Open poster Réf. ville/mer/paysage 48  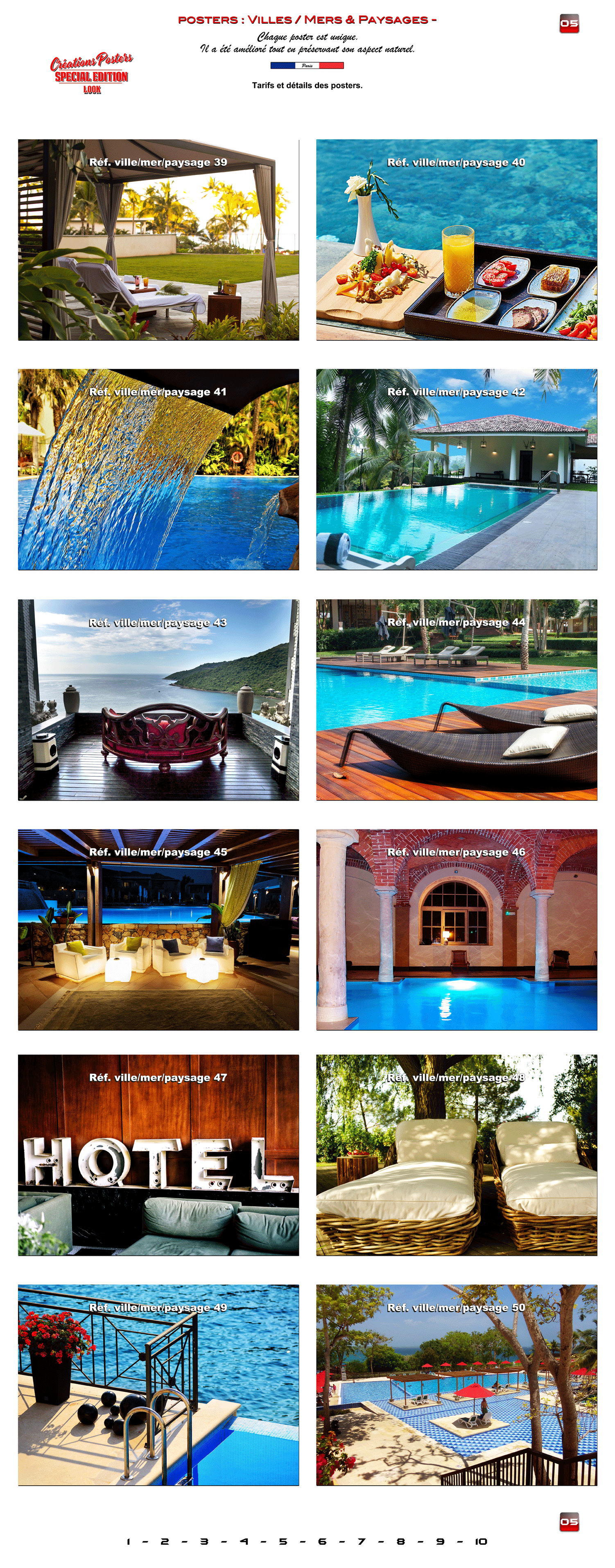point(456,1155)
